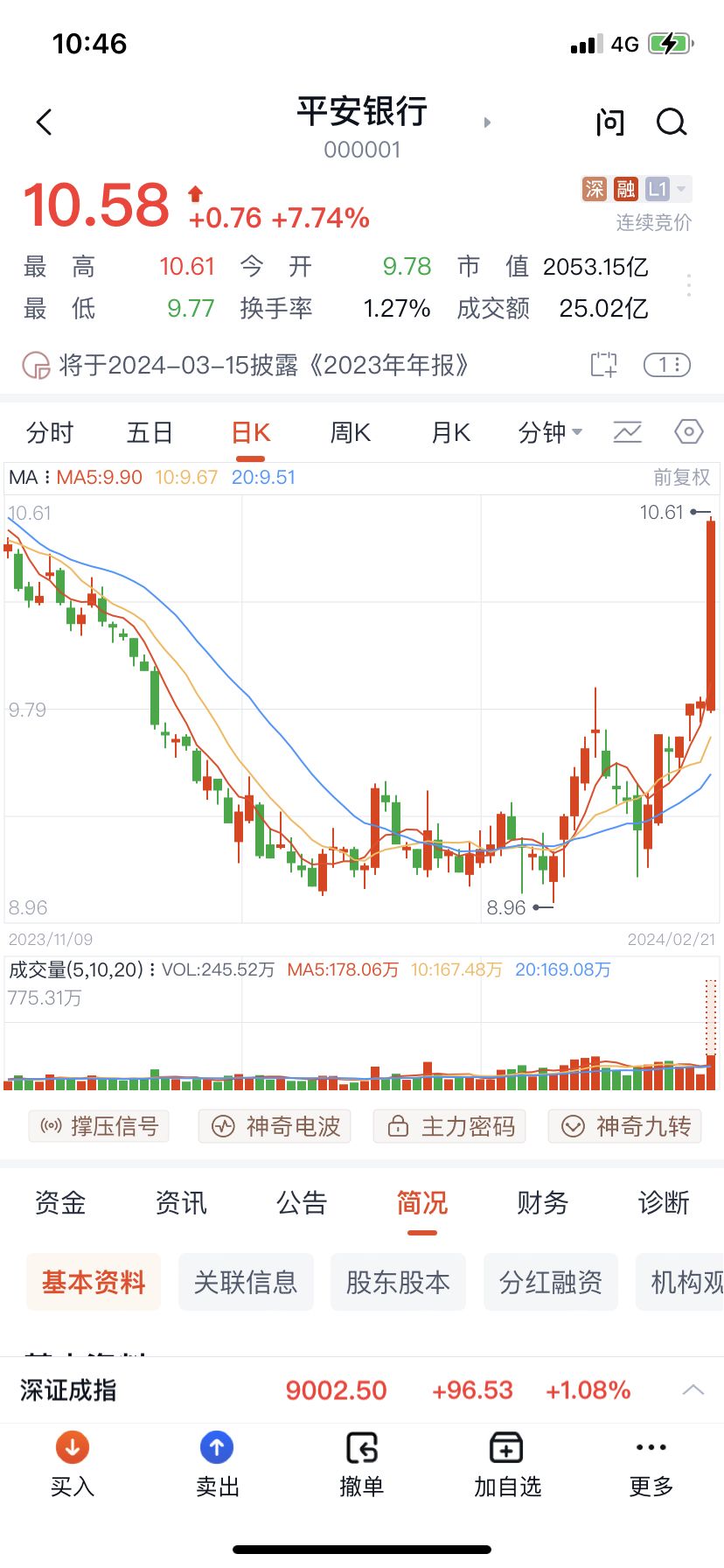724x1568 pixels.
Task: Expand the 分钟 interval dropdown
Action: [x=550, y=433]
